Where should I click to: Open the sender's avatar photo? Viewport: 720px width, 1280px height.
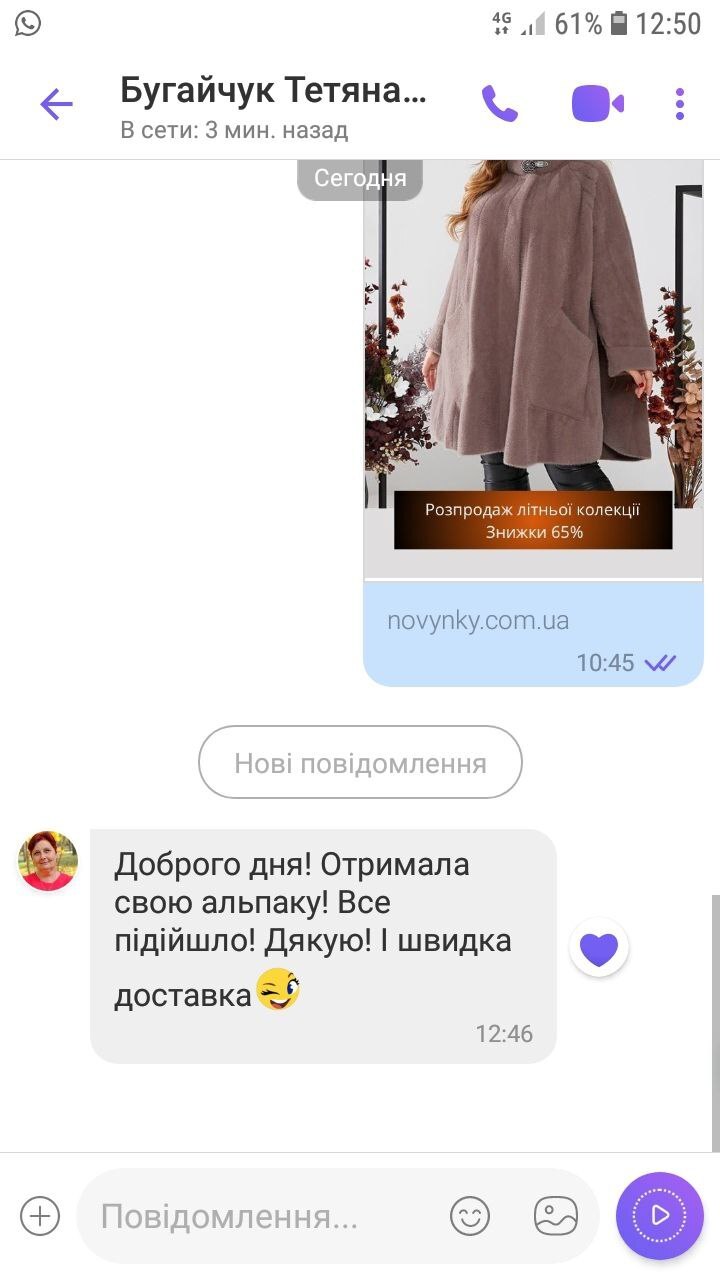pyautogui.click(x=48, y=860)
